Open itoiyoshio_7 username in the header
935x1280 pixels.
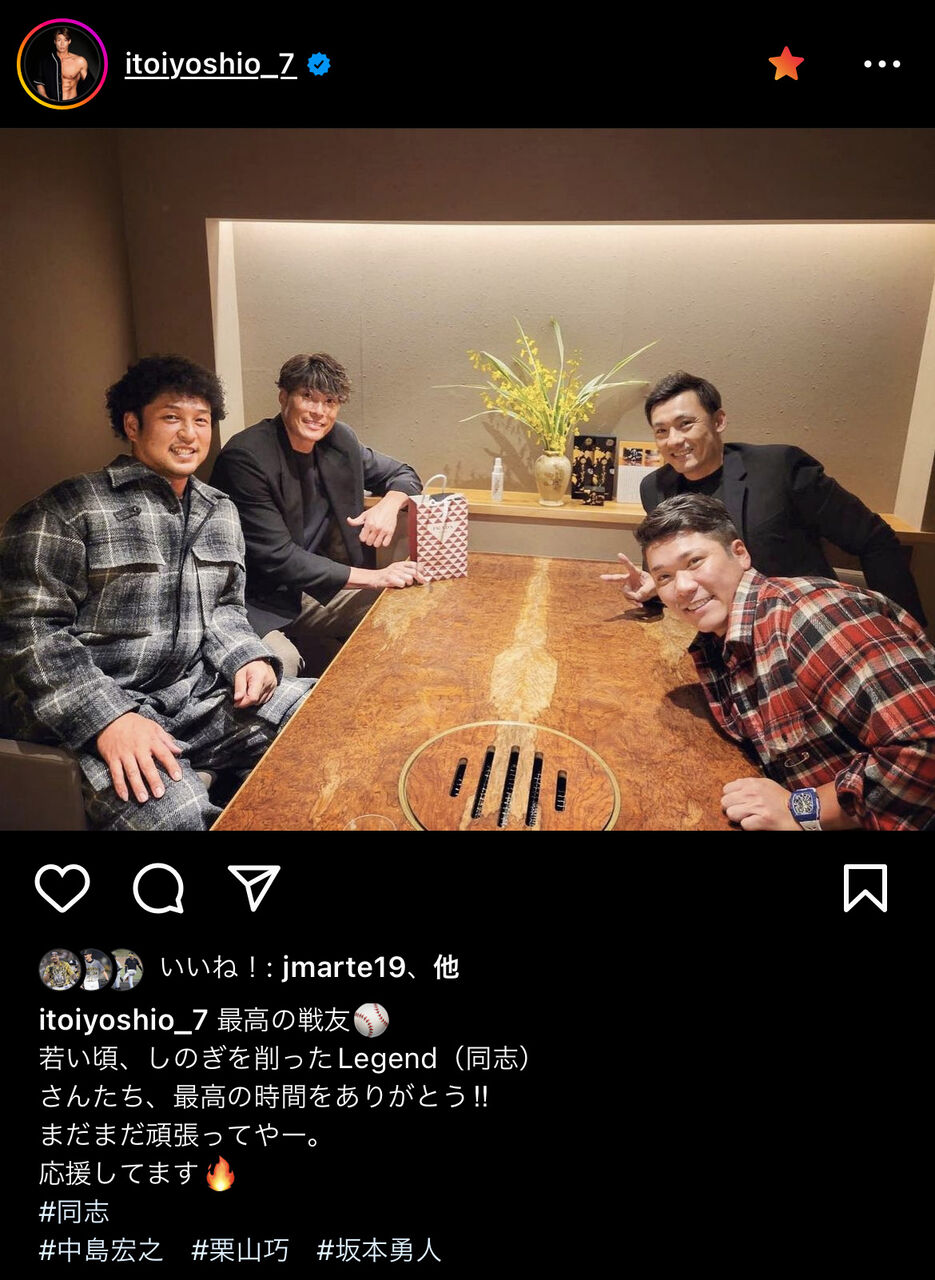(x=210, y=64)
